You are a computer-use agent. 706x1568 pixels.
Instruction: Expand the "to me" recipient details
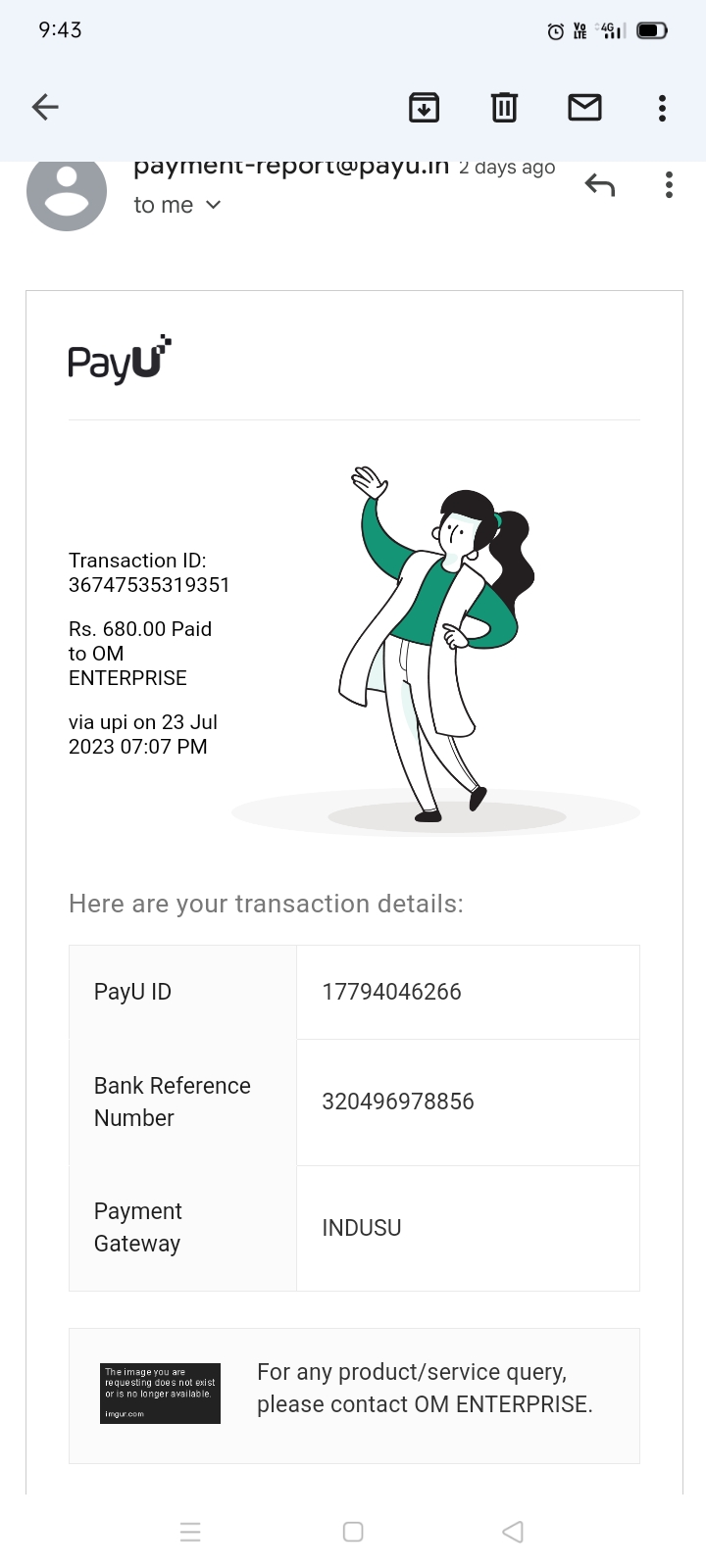tap(177, 205)
